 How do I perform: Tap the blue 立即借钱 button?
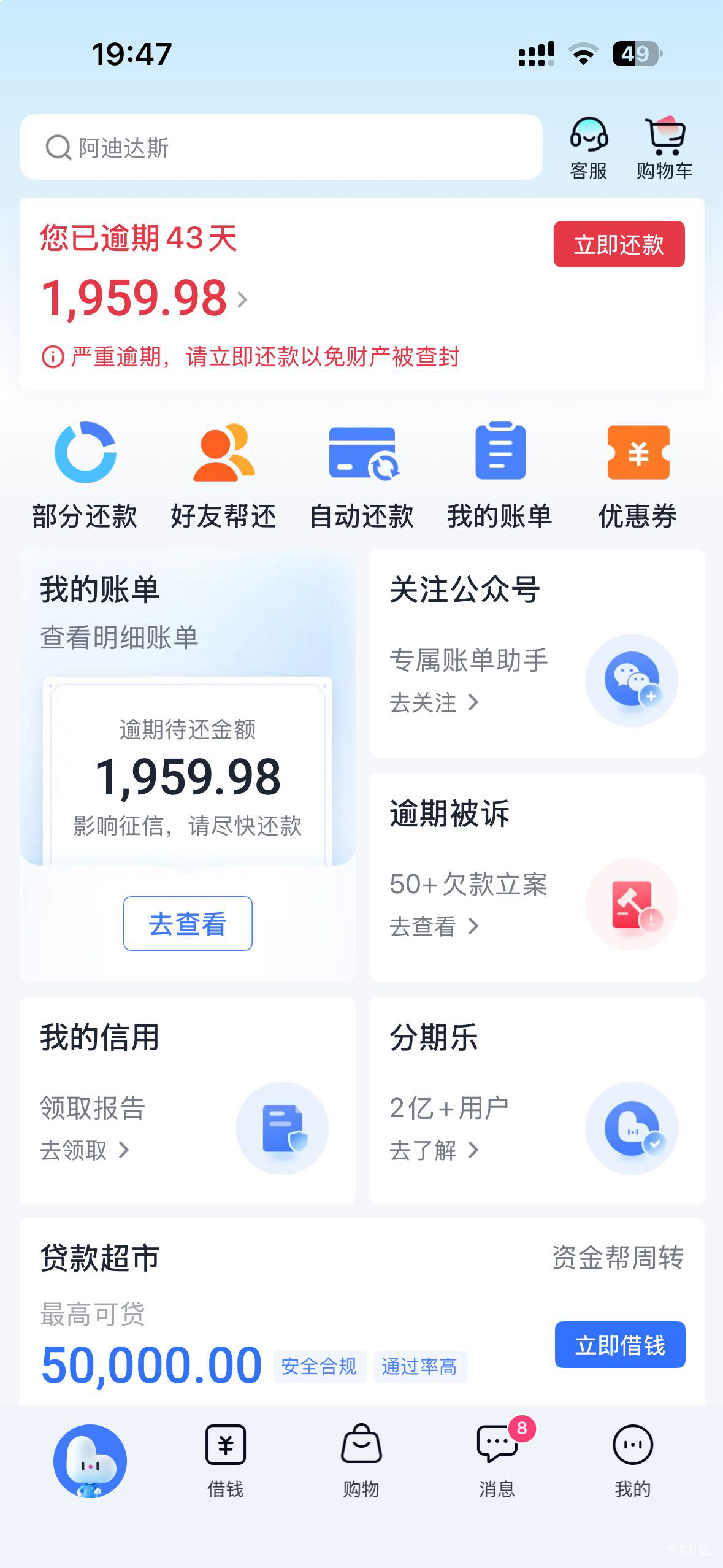(620, 1345)
